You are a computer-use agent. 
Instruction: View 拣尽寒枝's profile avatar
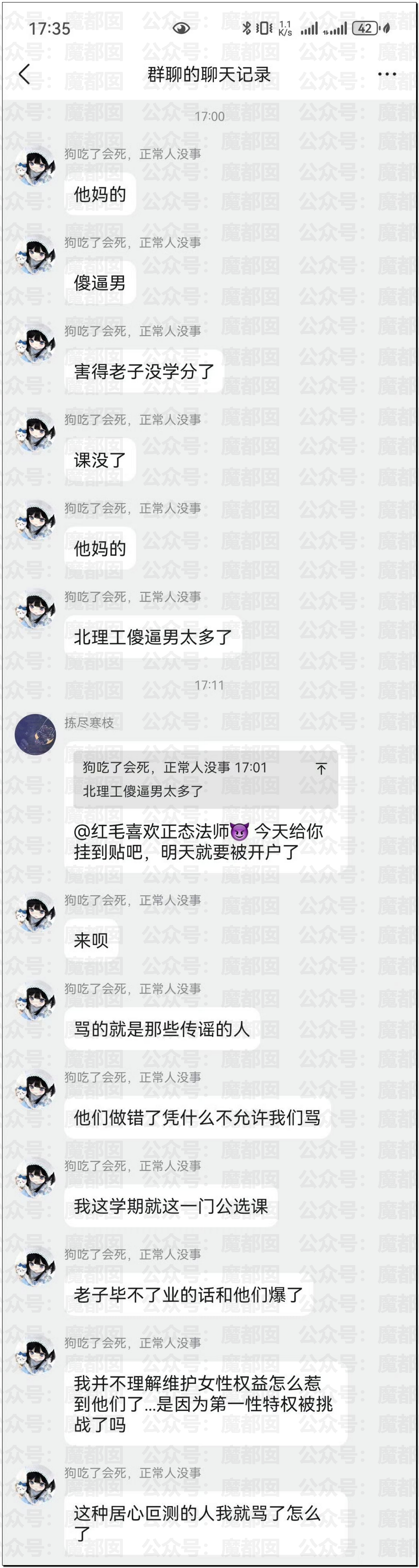click(x=35, y=734)
